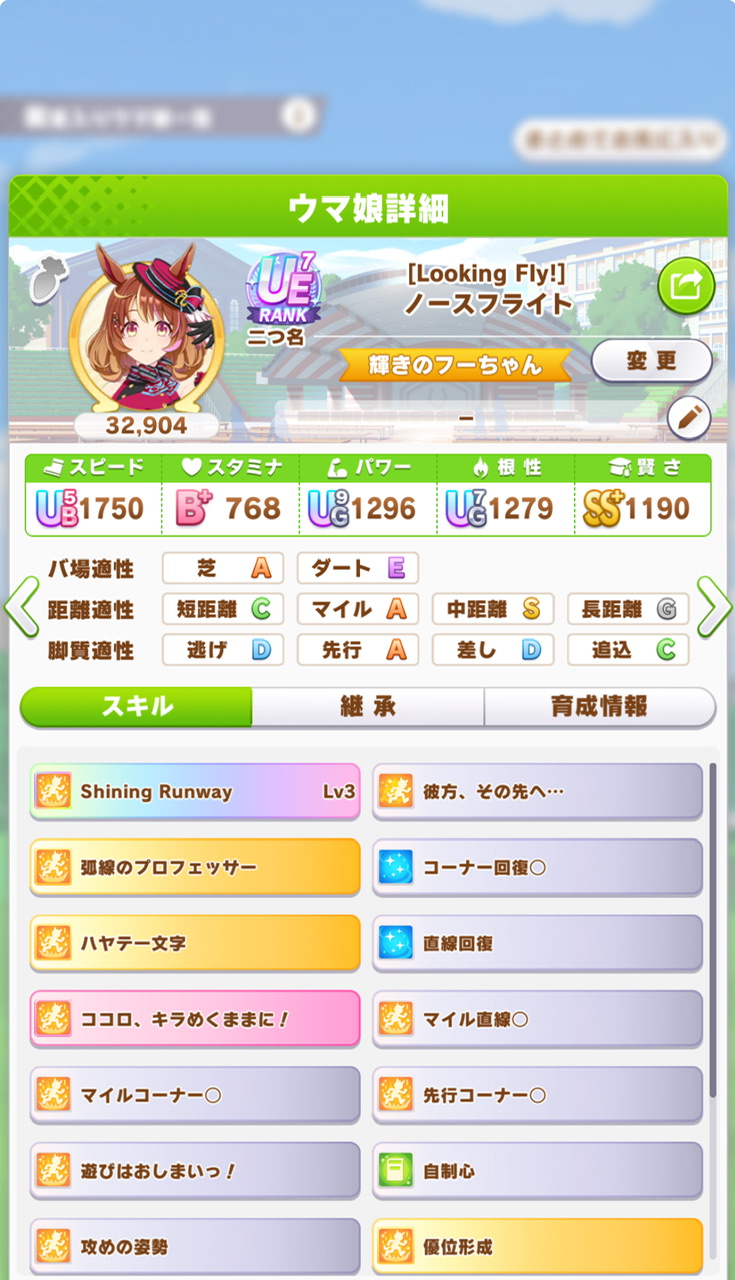Screen dimensions: 735x1280
Task: View the コーナー回復○ skill
Action: click(x=538, y=867)
